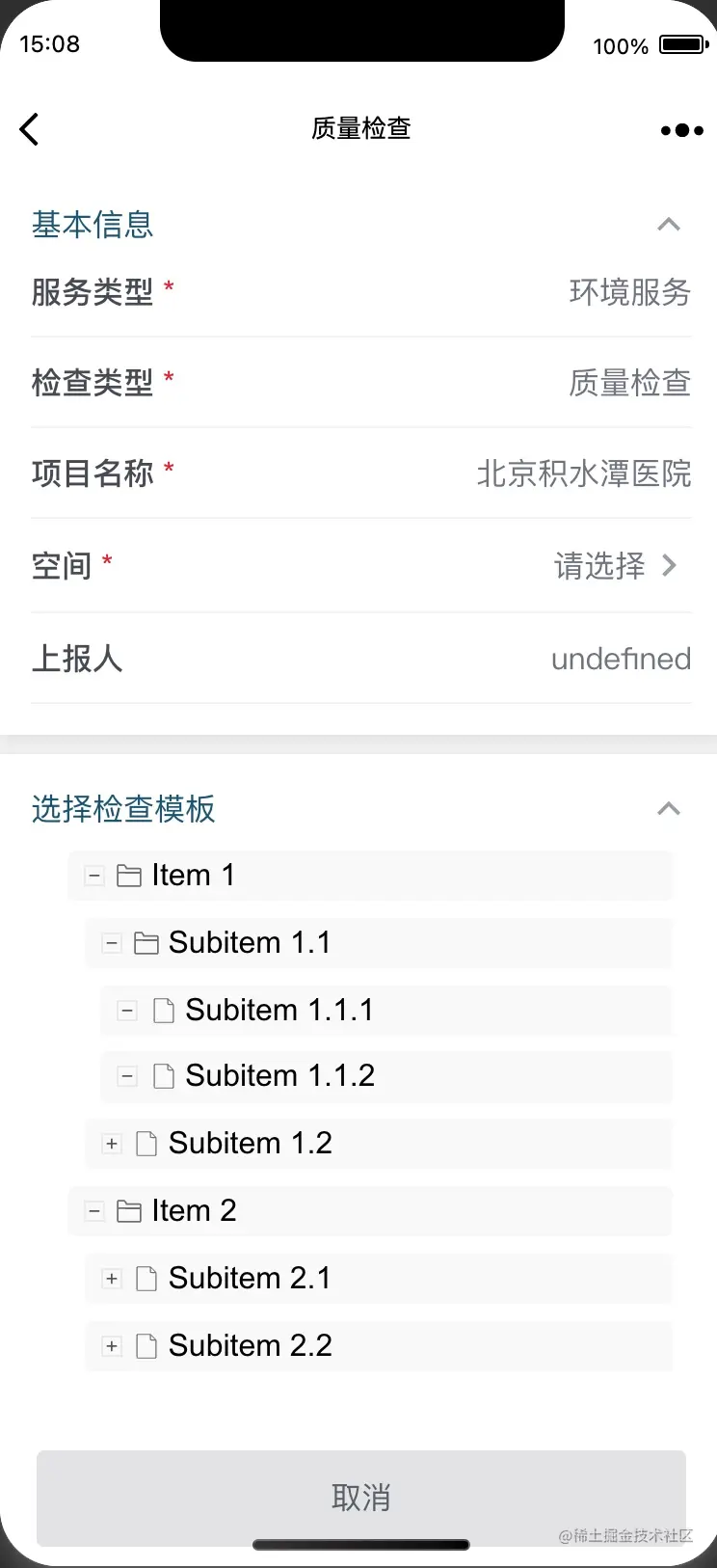Collapse the Item 2 tree node
The height and width of the screenshot is (1568, 717).
(94, 1211)
